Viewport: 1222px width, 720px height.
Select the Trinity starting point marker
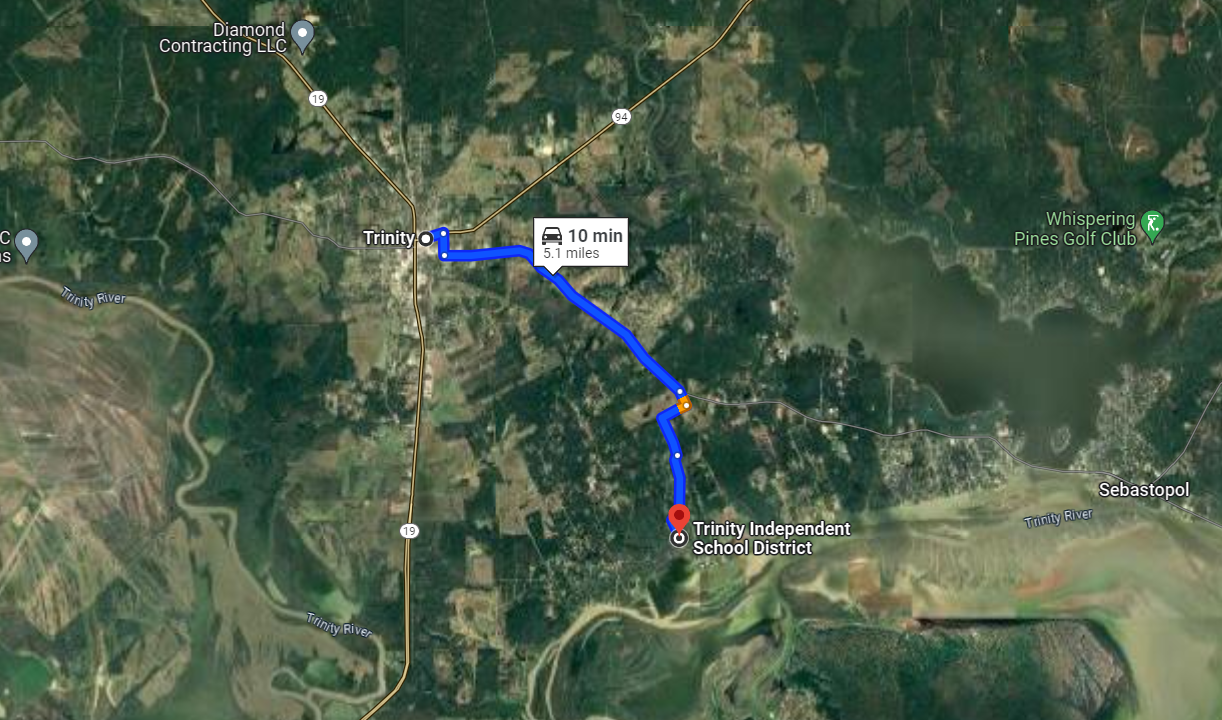tap(426, 239)
